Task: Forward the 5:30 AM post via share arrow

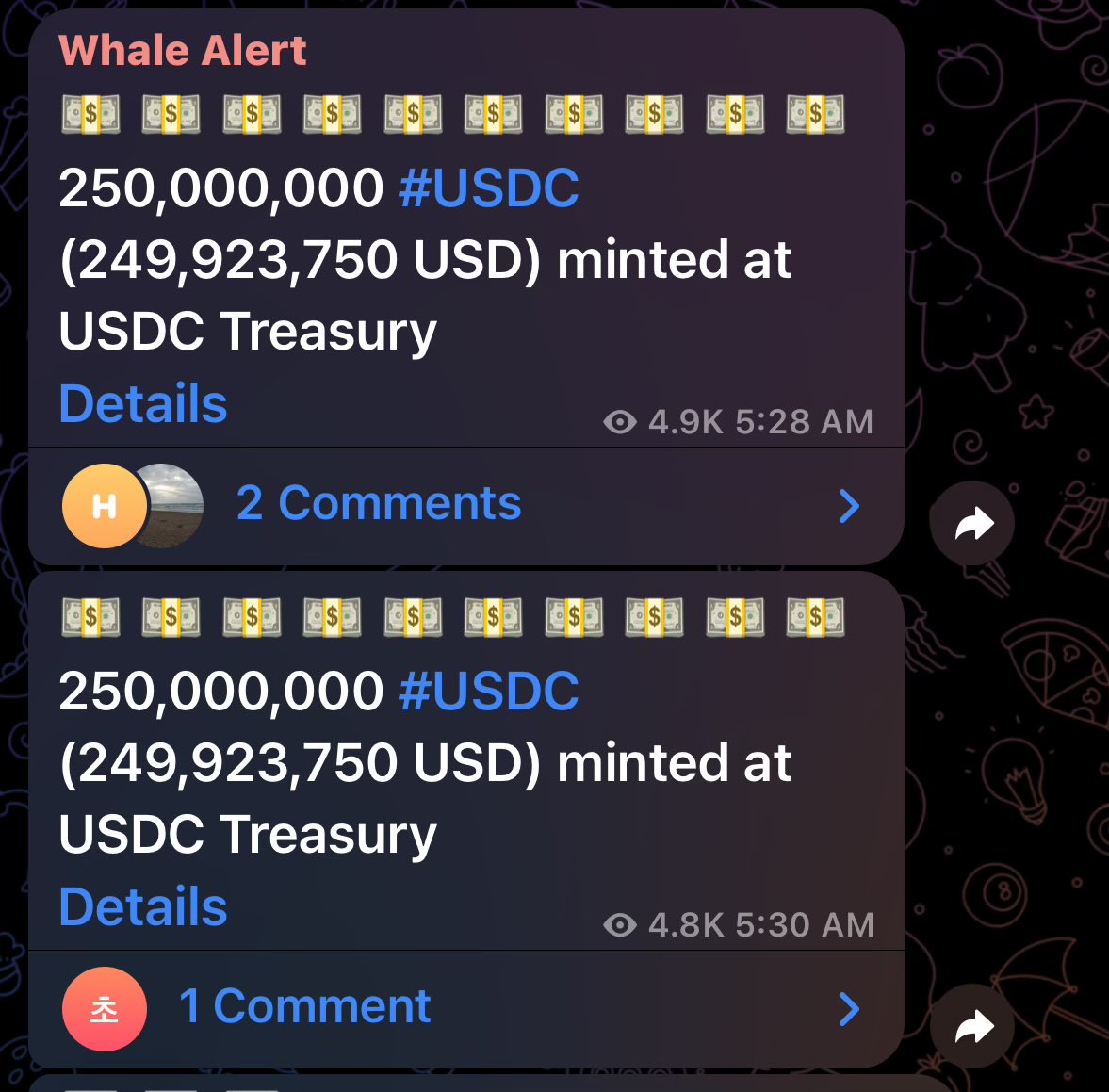Action: pos(972,1027)
